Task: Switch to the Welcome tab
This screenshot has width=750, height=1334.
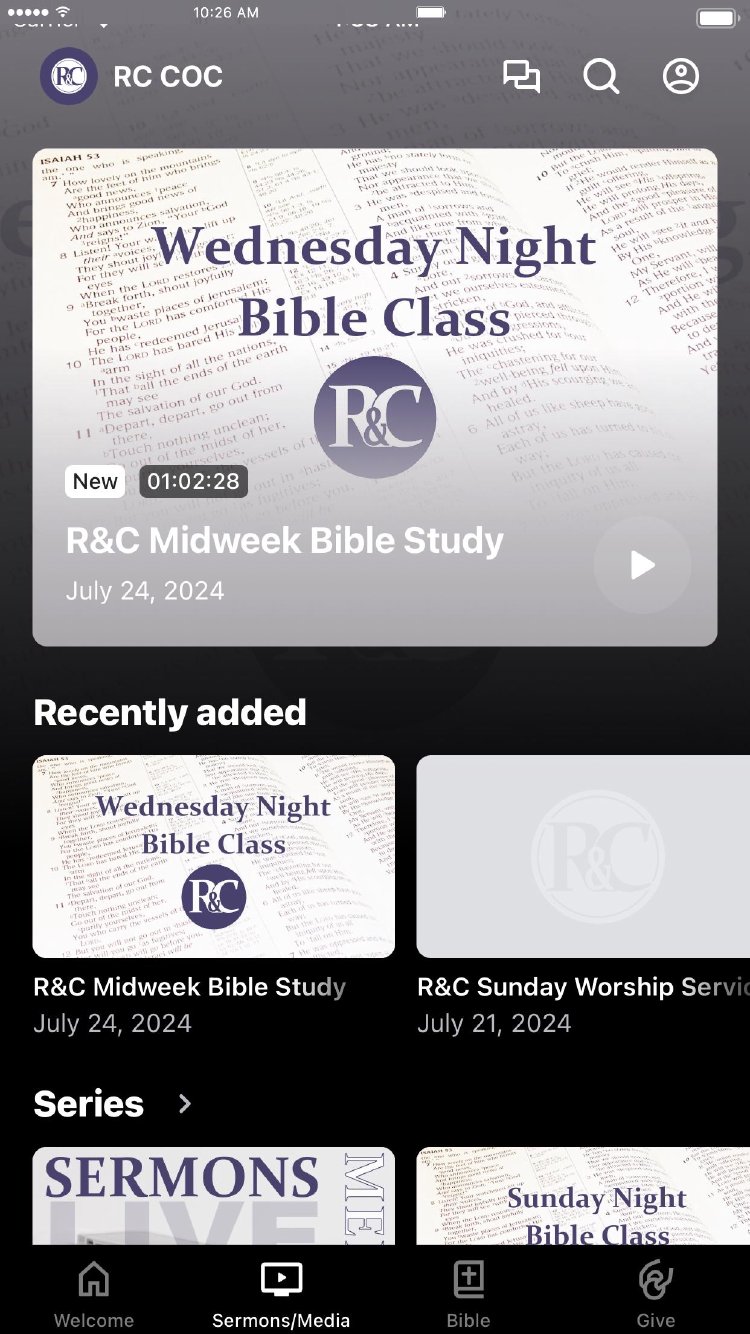Action: (x=94, y=1294)
